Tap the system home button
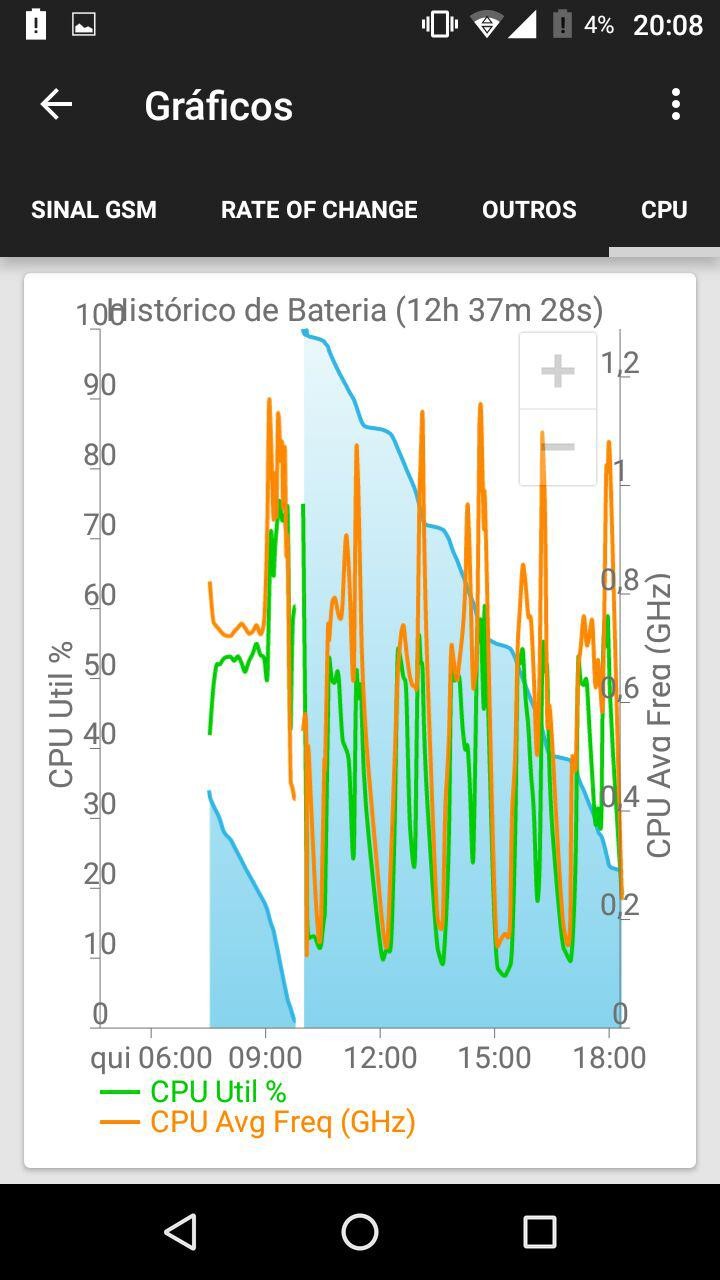 pos(360,1232)
